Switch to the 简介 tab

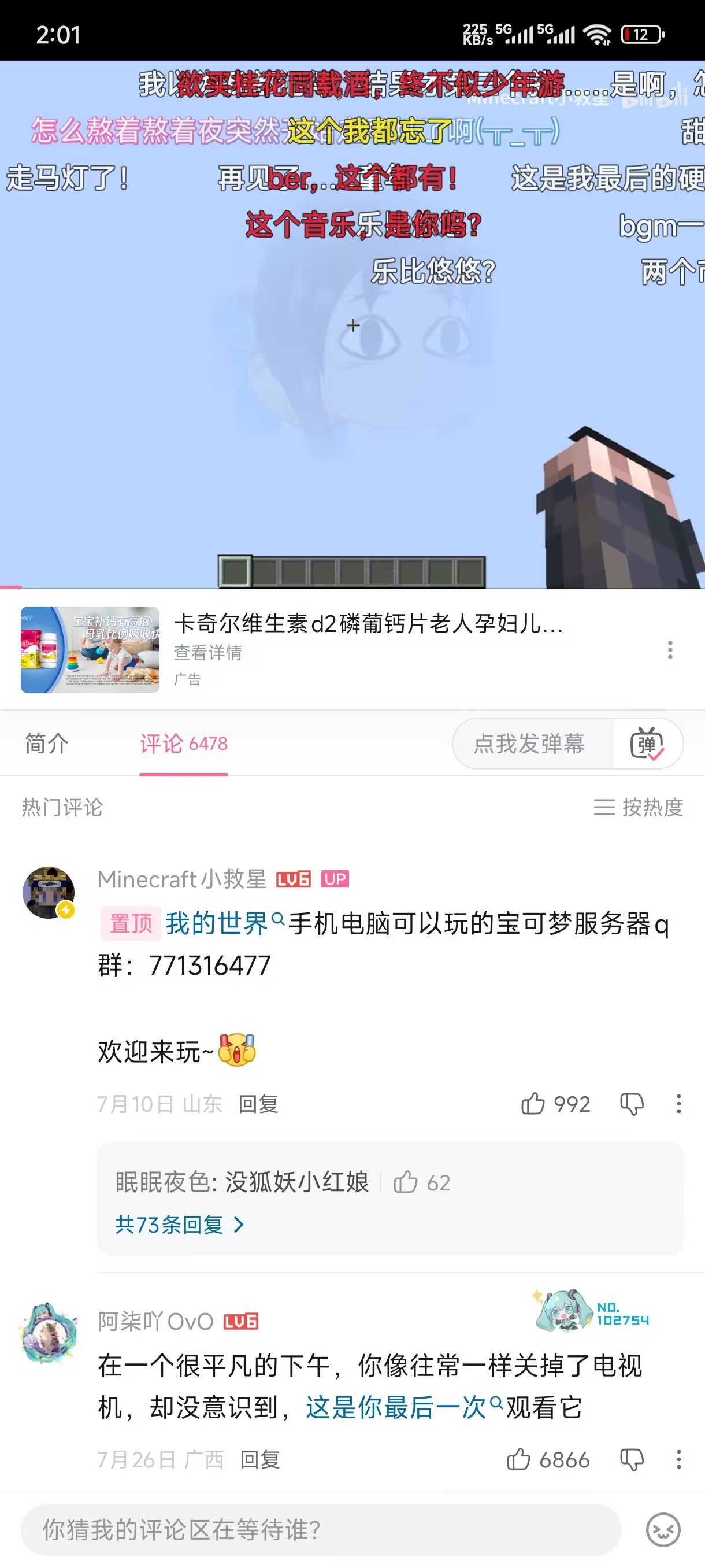tap(46, 743)
